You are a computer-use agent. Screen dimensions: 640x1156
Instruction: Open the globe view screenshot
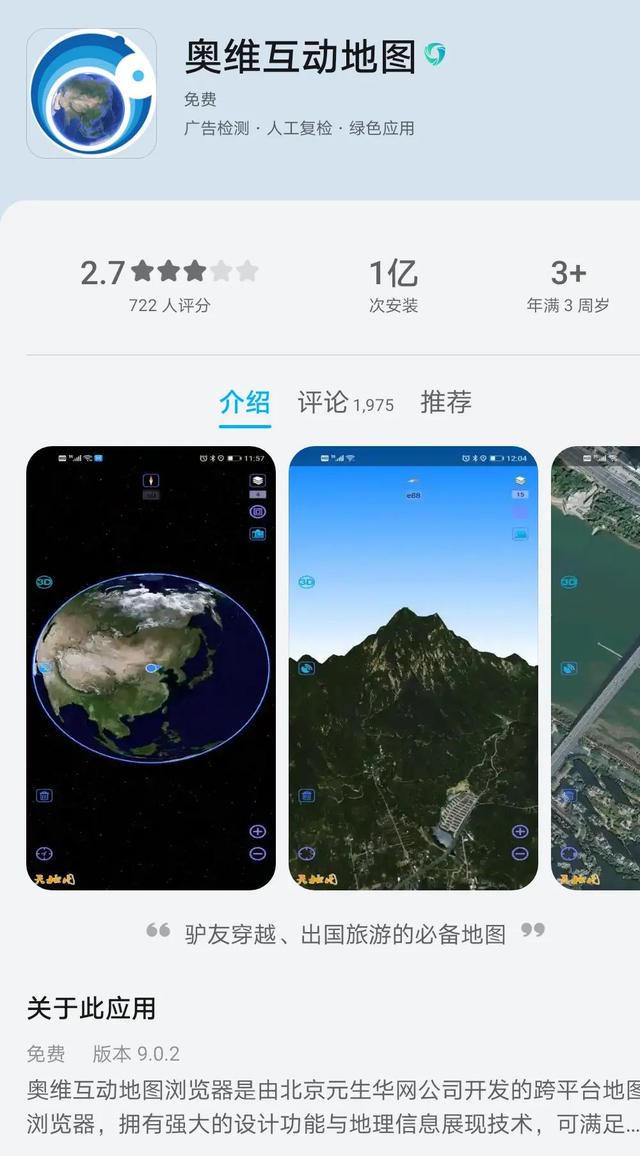(x=150, y=668)
